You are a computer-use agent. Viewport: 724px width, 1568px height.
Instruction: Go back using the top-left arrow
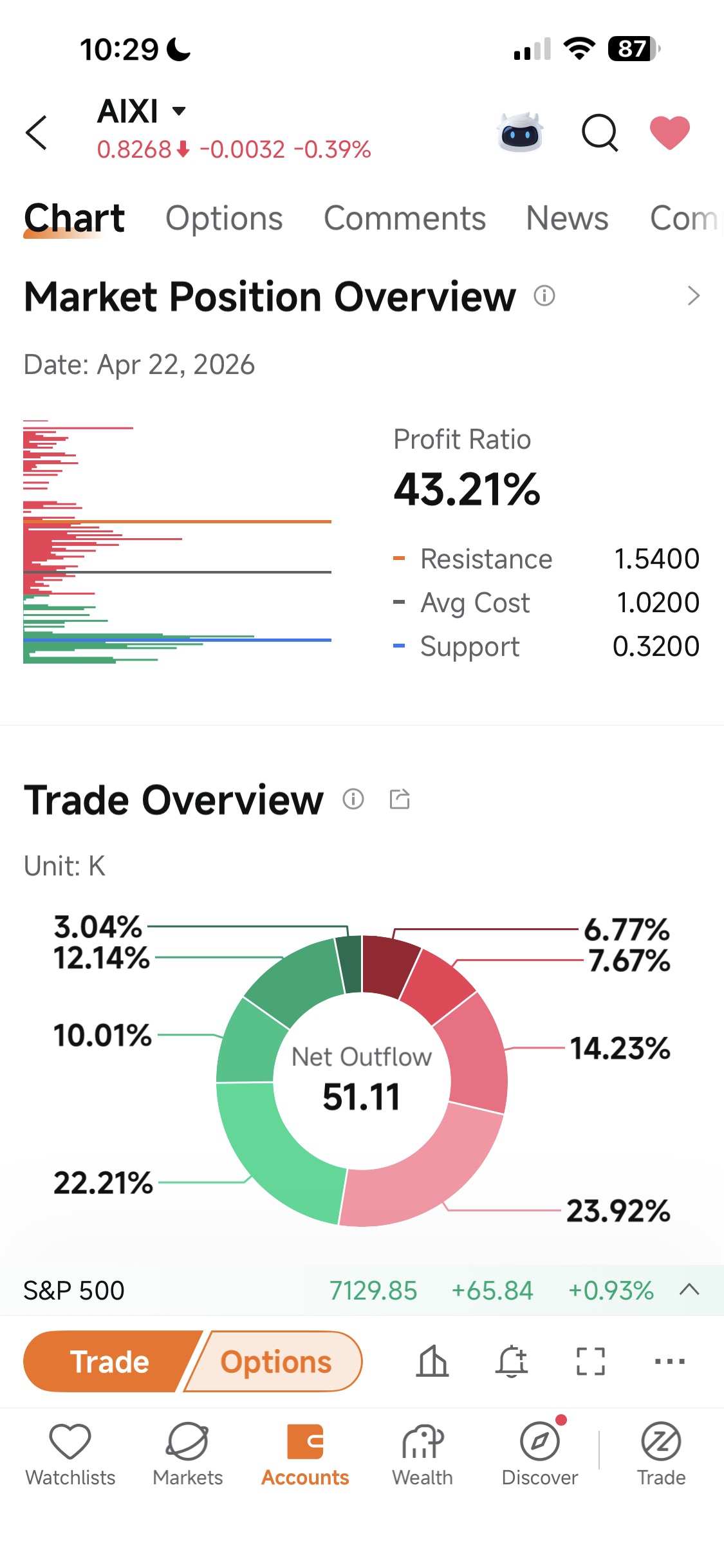point(37,133)
